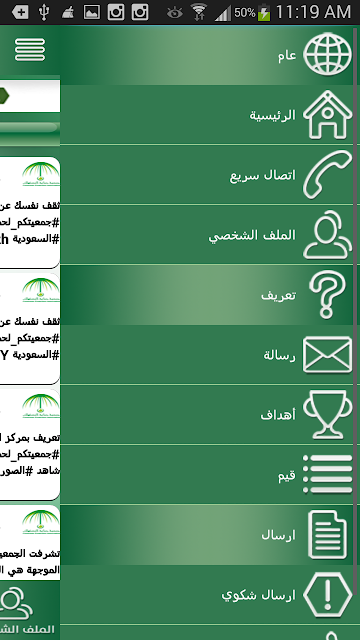The width and height of the screenshot is (360, 640).
Task: Select ارسال شكوي to send a complaint
Action: (x=207, y=595)
